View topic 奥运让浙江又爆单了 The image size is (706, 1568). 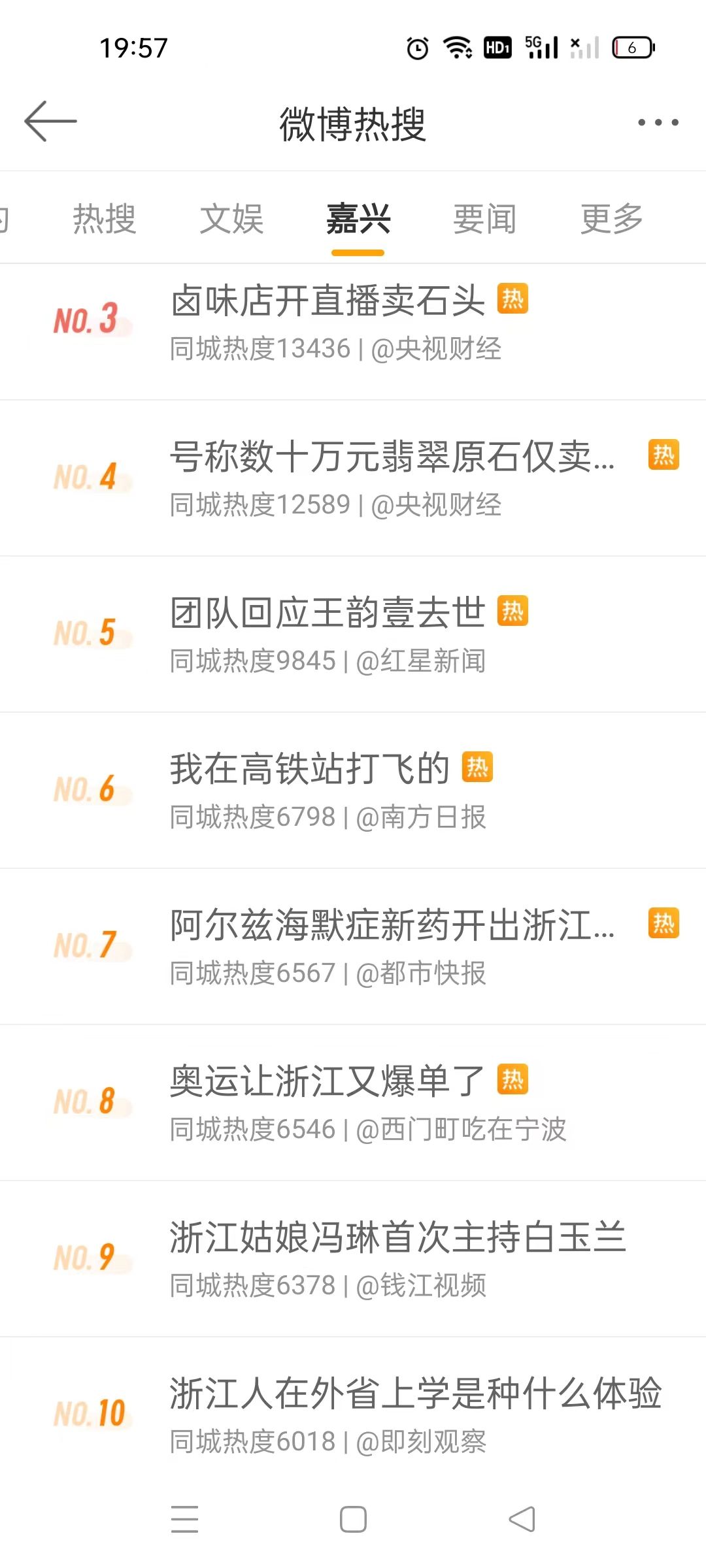pyautogui.click(x=353, y=1103)
